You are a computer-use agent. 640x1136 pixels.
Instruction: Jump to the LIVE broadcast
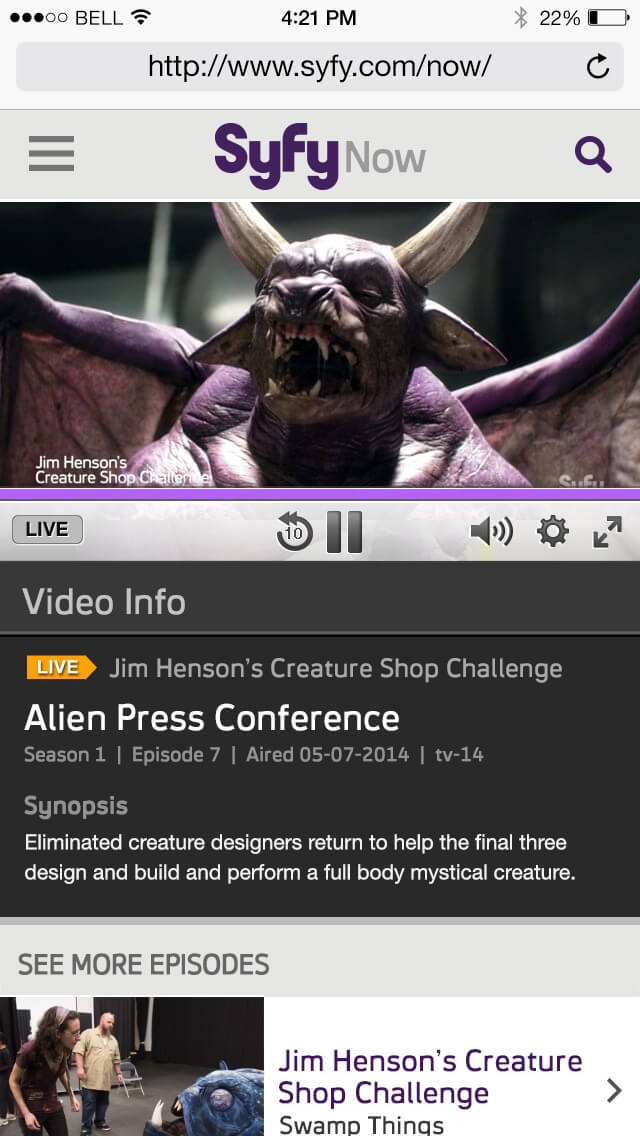47,529
